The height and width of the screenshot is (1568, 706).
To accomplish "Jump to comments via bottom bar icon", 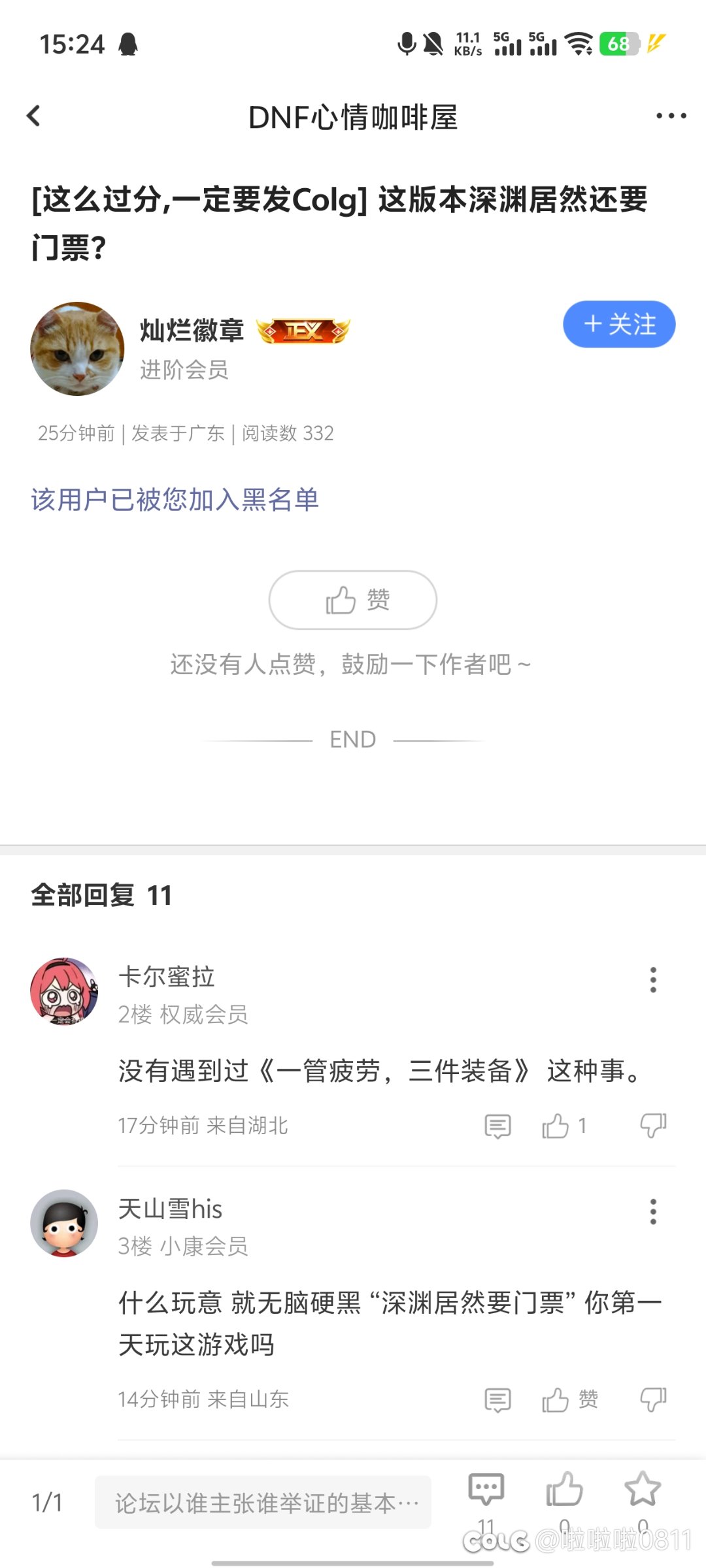I will pyautogui.click(x=486, y=1491).
